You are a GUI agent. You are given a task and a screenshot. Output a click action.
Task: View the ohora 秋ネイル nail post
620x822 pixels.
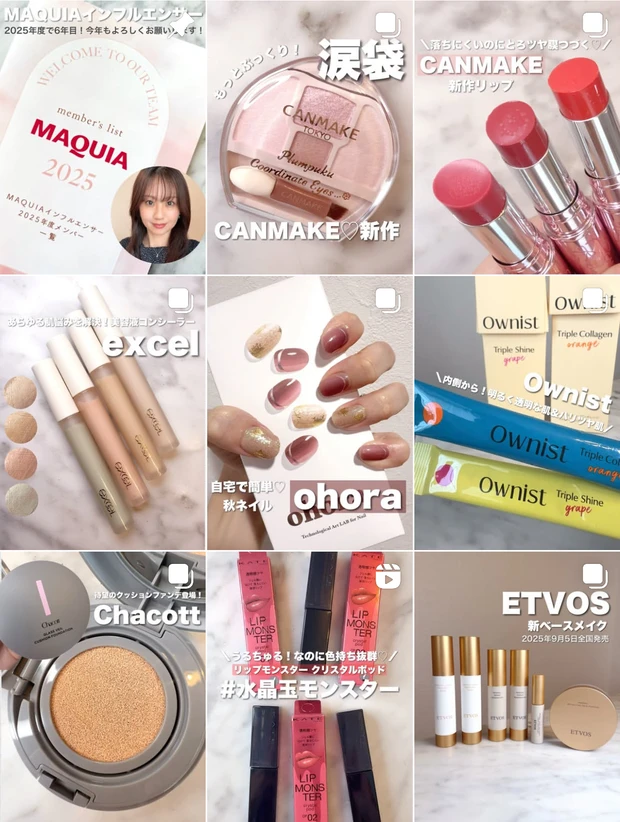coord(309,412)
